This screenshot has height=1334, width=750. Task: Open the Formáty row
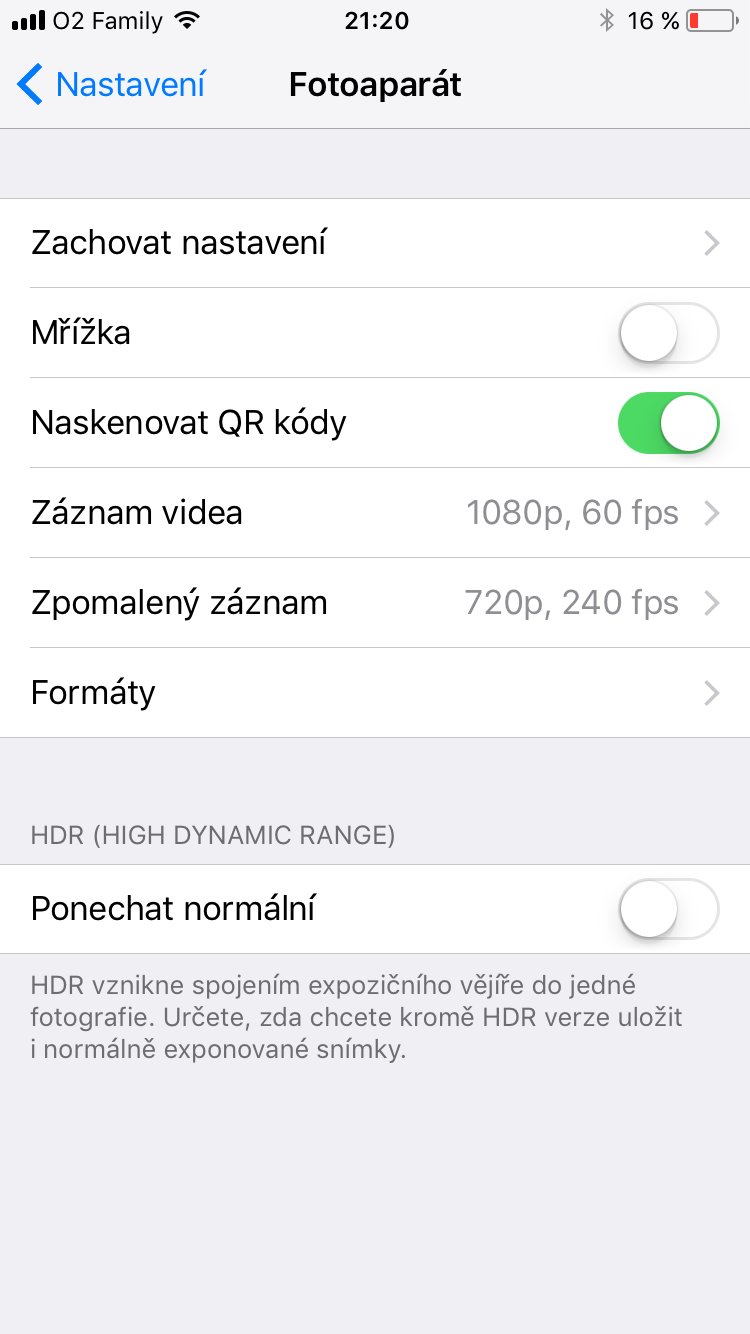pos(375,693)
